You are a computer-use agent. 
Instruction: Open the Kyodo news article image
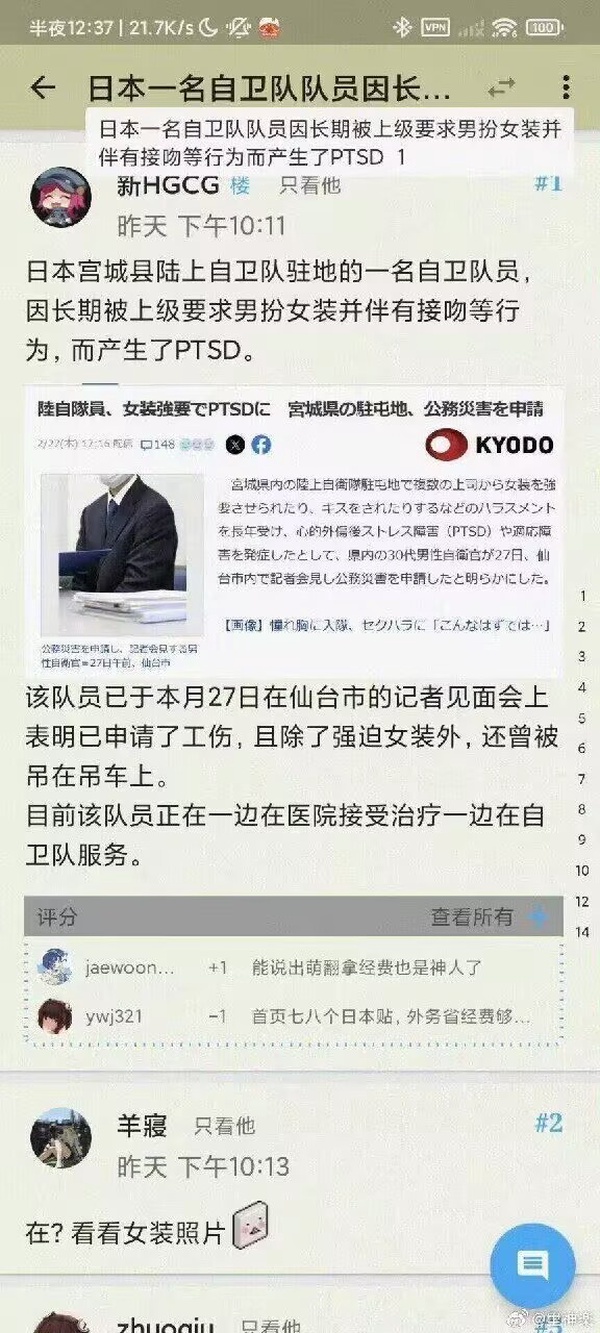click(x=295, y=532)
